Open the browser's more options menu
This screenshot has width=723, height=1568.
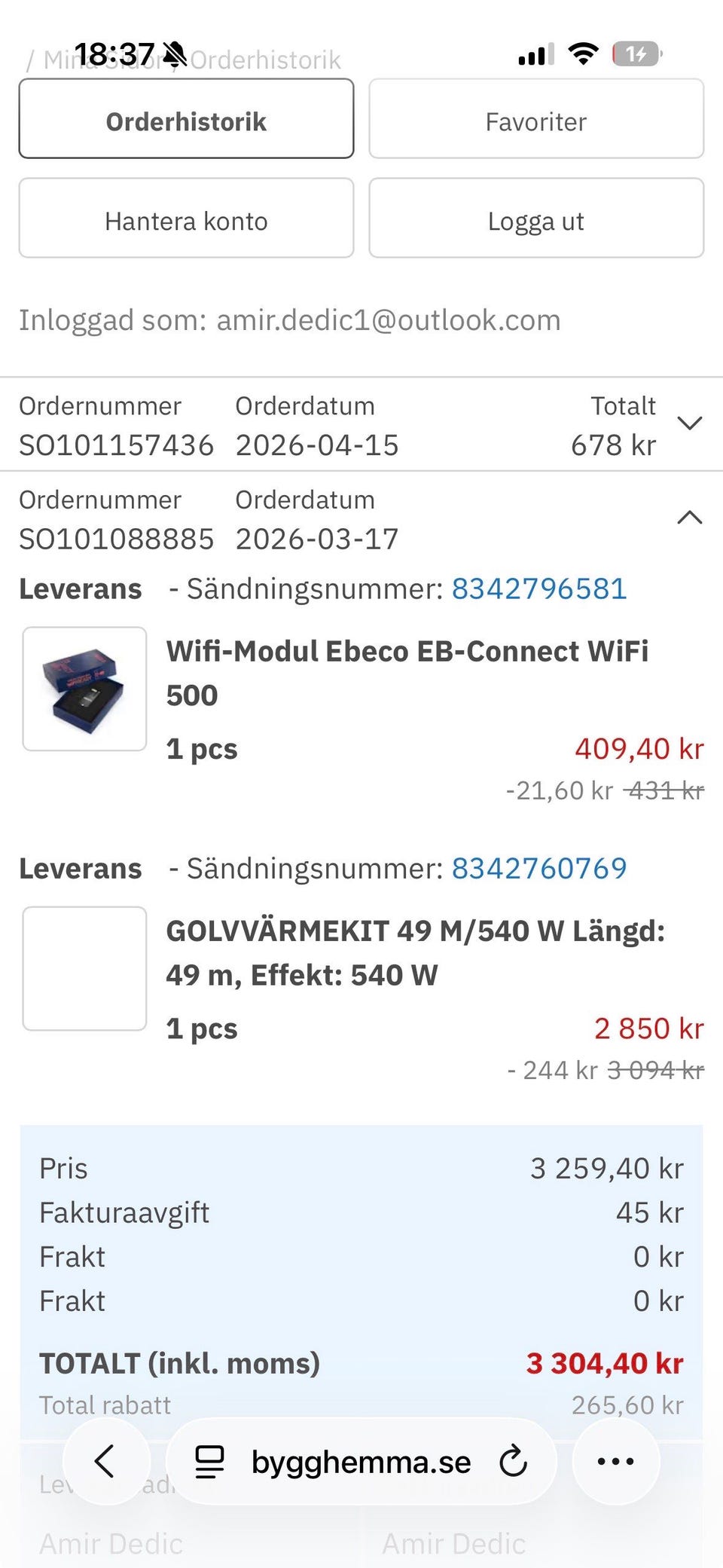615,1462
